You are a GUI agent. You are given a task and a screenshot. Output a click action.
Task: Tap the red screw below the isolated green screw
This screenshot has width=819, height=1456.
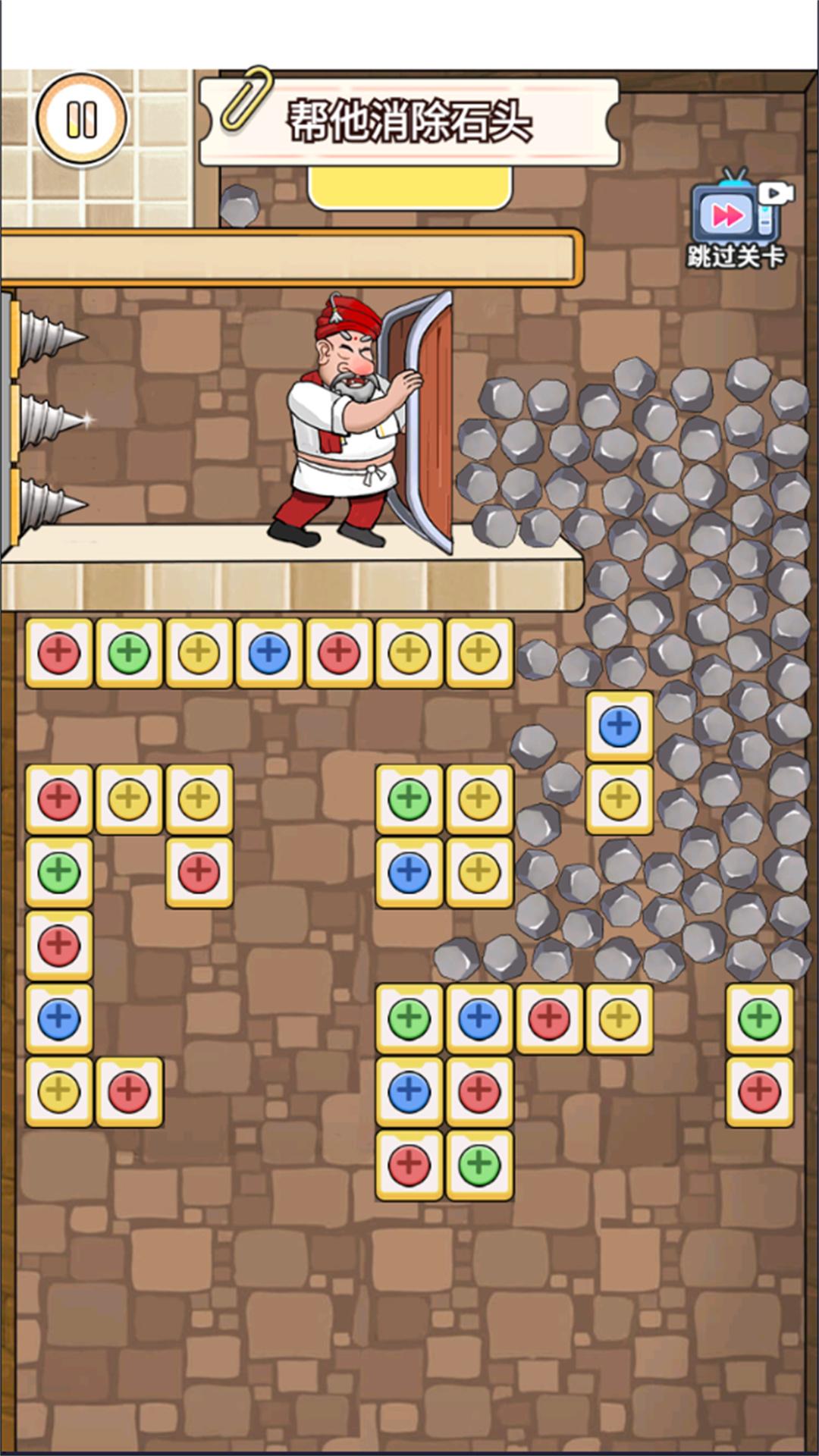coord(759,1091)
